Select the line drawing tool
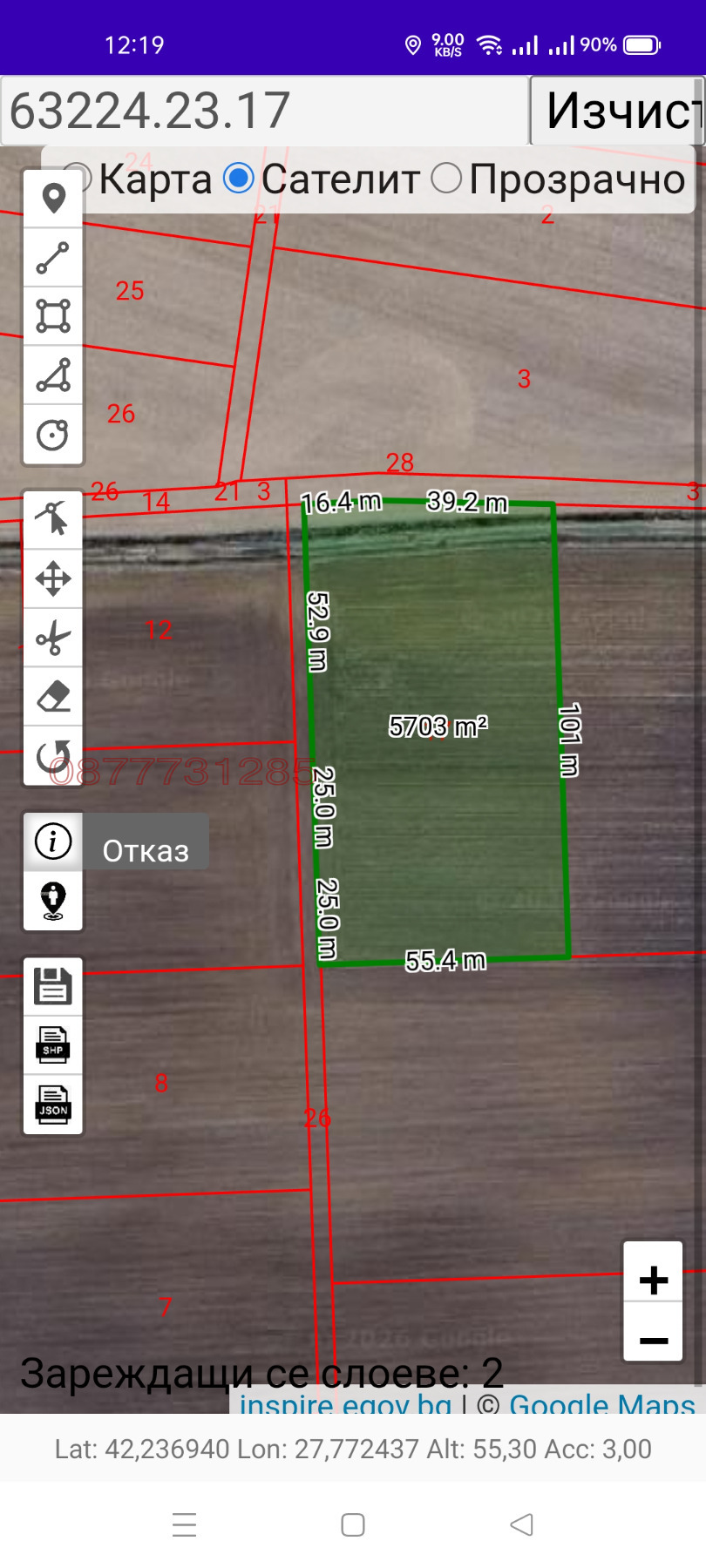Screen dimensions: 706x1568 pyautogui.click(x=53, y=258)
